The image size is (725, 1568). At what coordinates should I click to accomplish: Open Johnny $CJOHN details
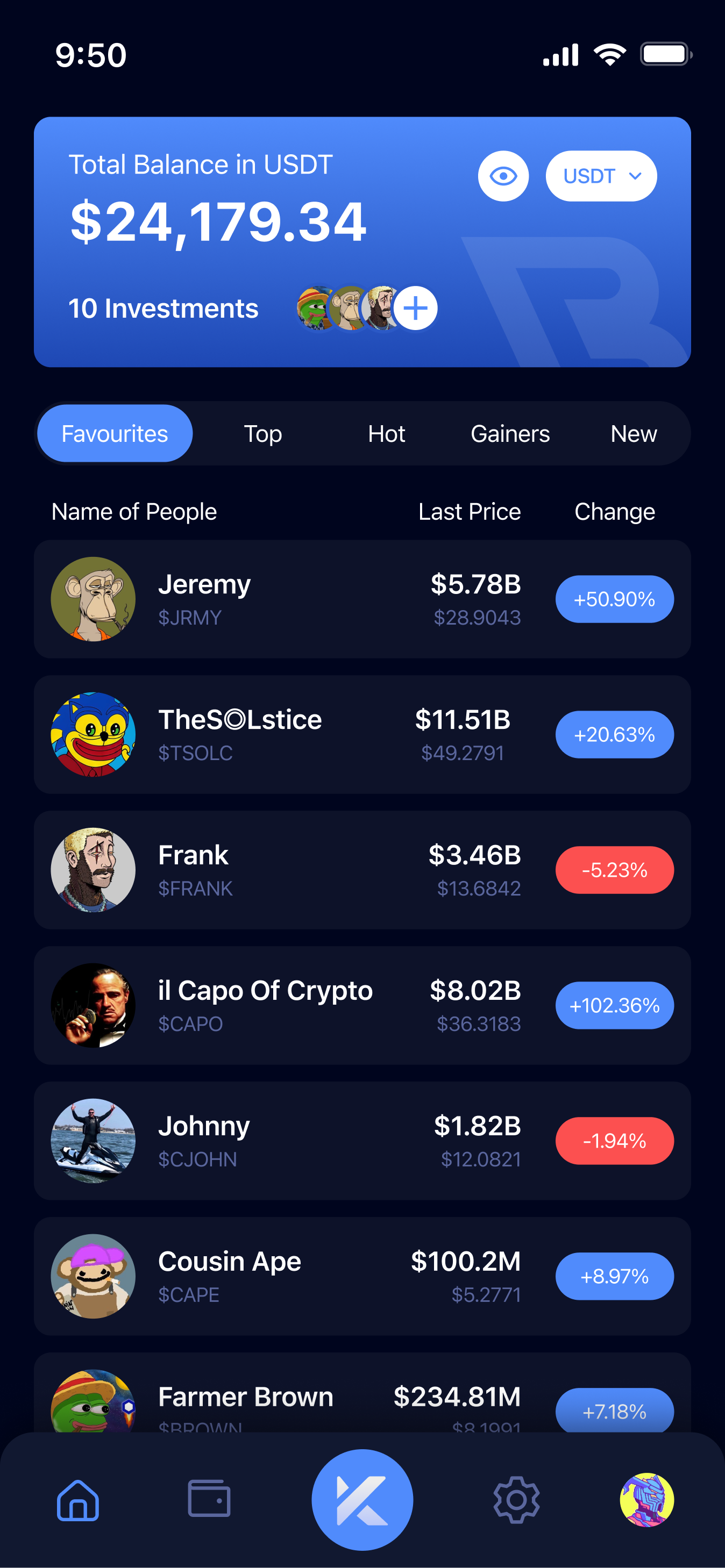click(x=362, y=1140)
